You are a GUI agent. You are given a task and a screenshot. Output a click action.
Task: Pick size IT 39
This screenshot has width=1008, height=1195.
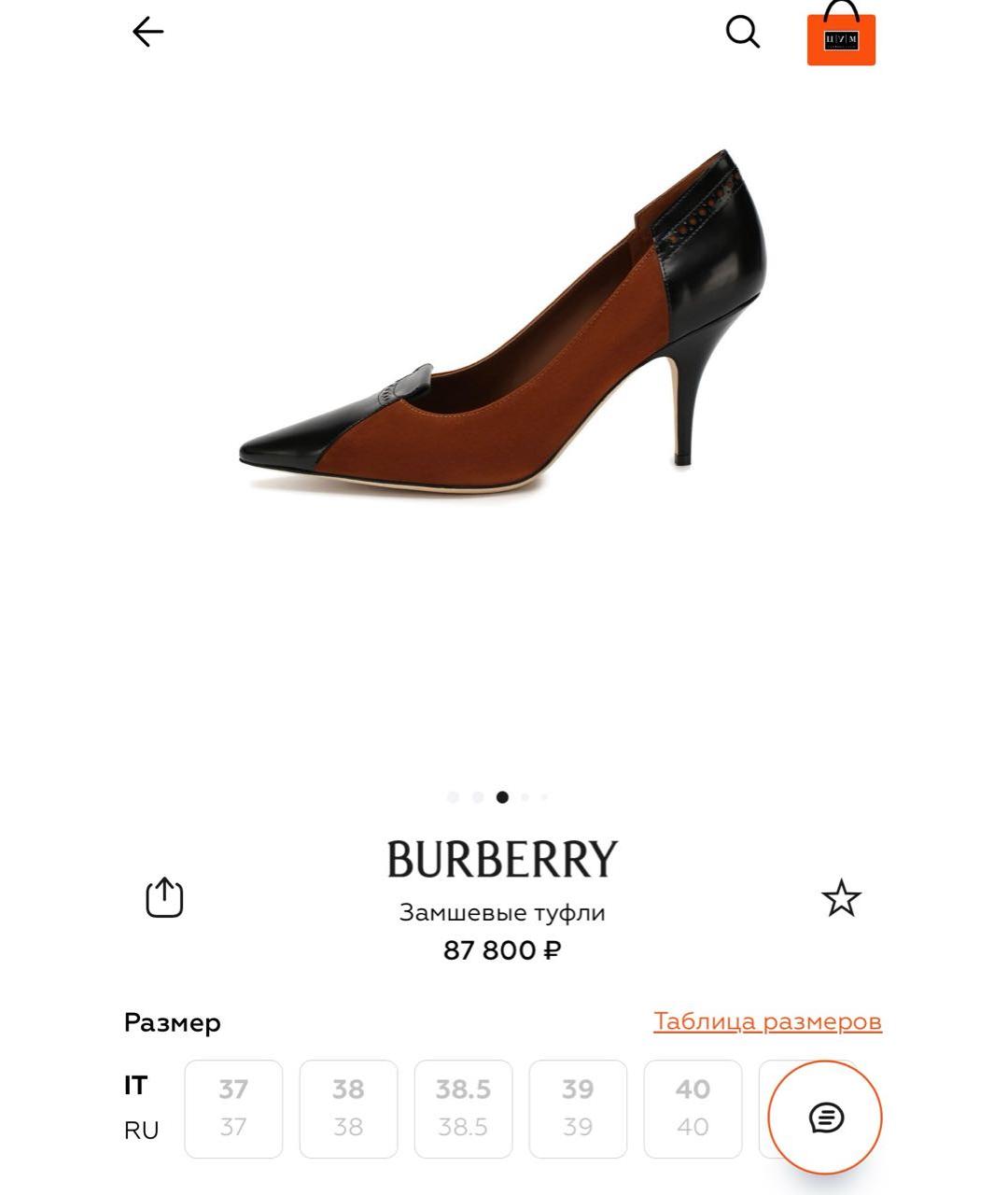pyautogui.click(x=578, y=1108)
